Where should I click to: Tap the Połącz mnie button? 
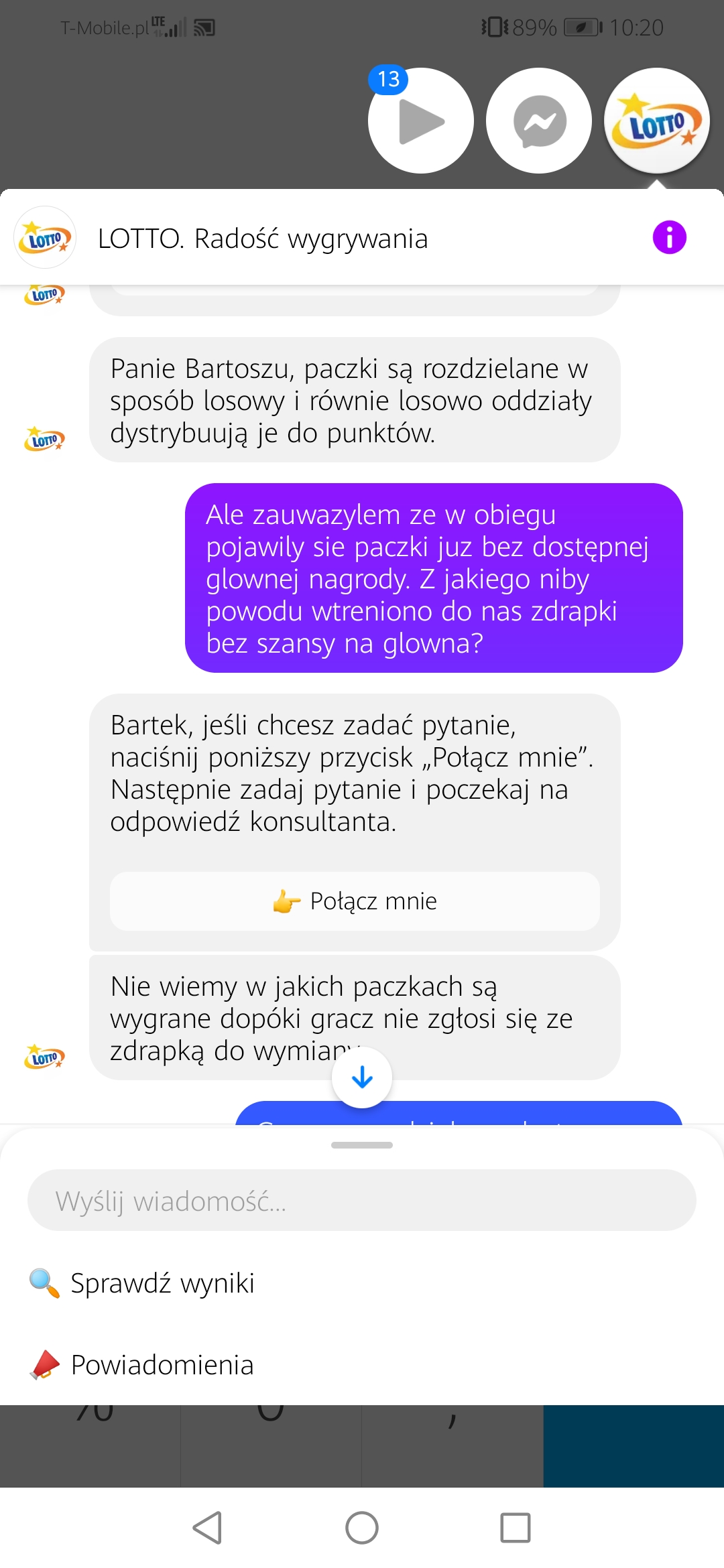(x=355, y=901)
